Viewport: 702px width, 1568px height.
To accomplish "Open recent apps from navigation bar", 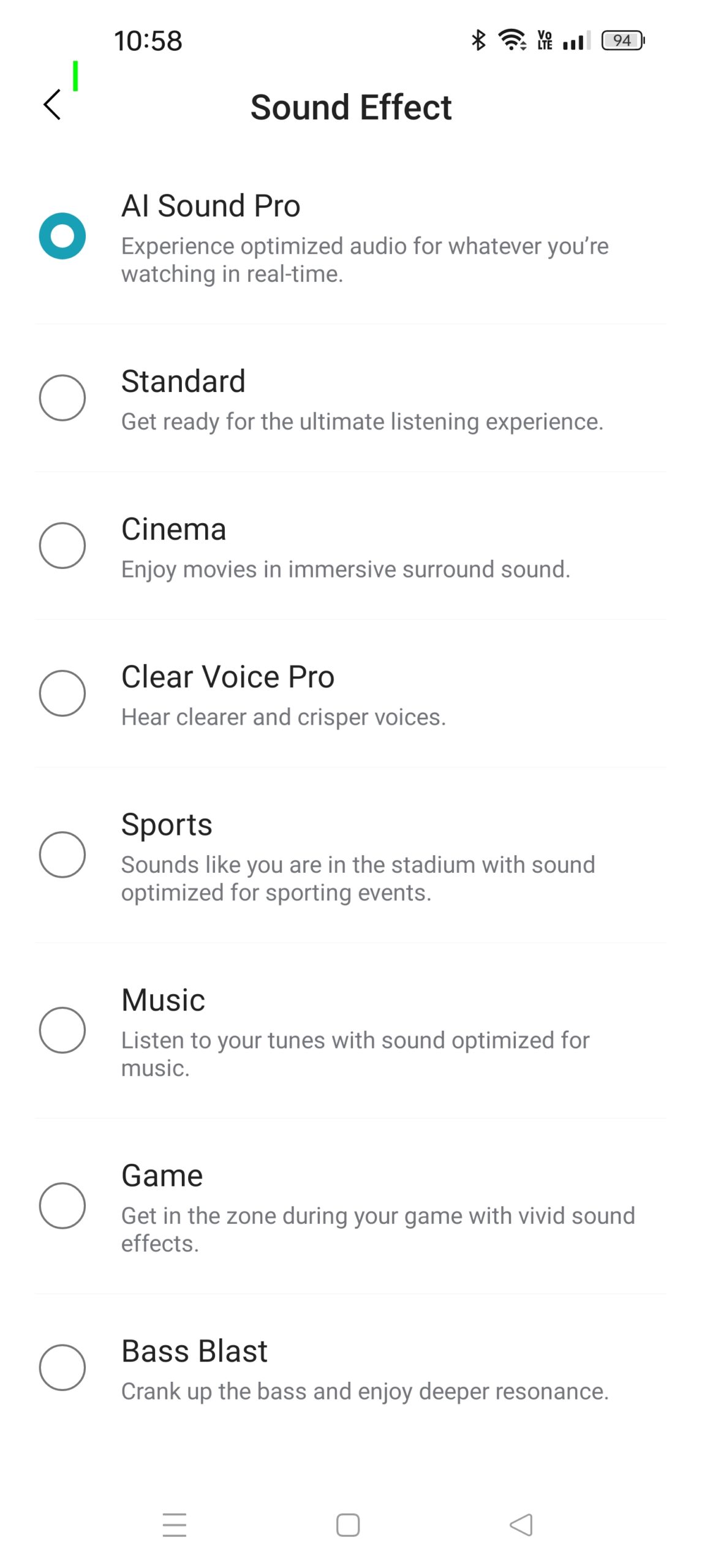I will [175, 1525].
